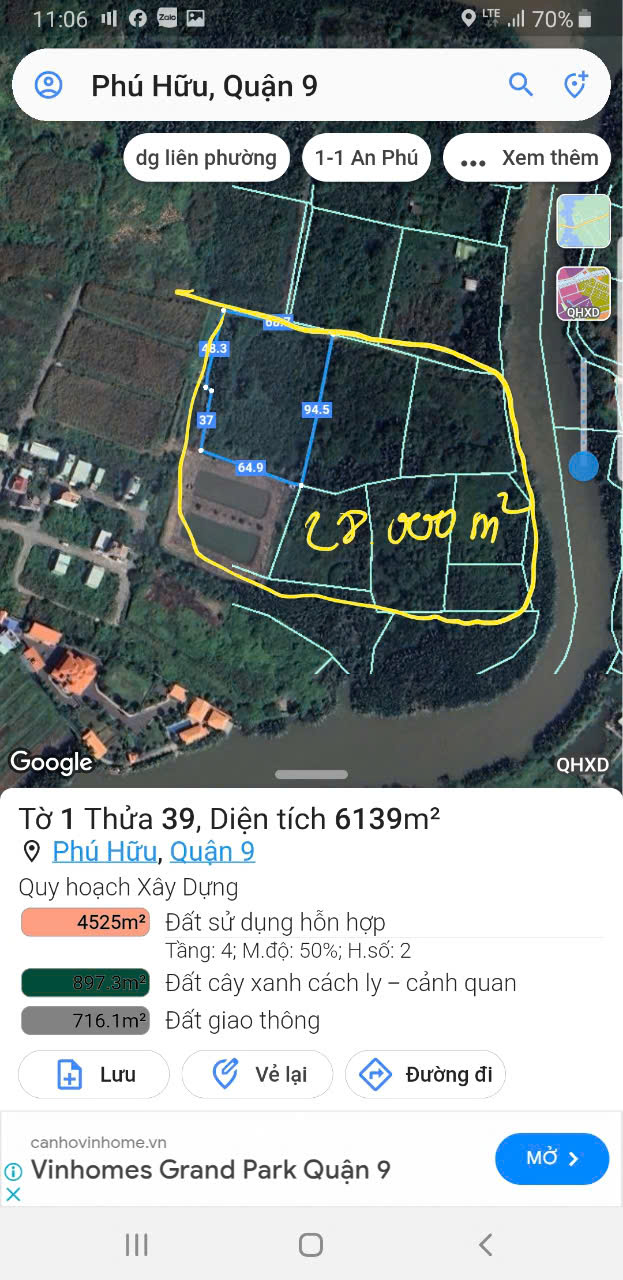Save this plot with Lưu

[94, 1075]
